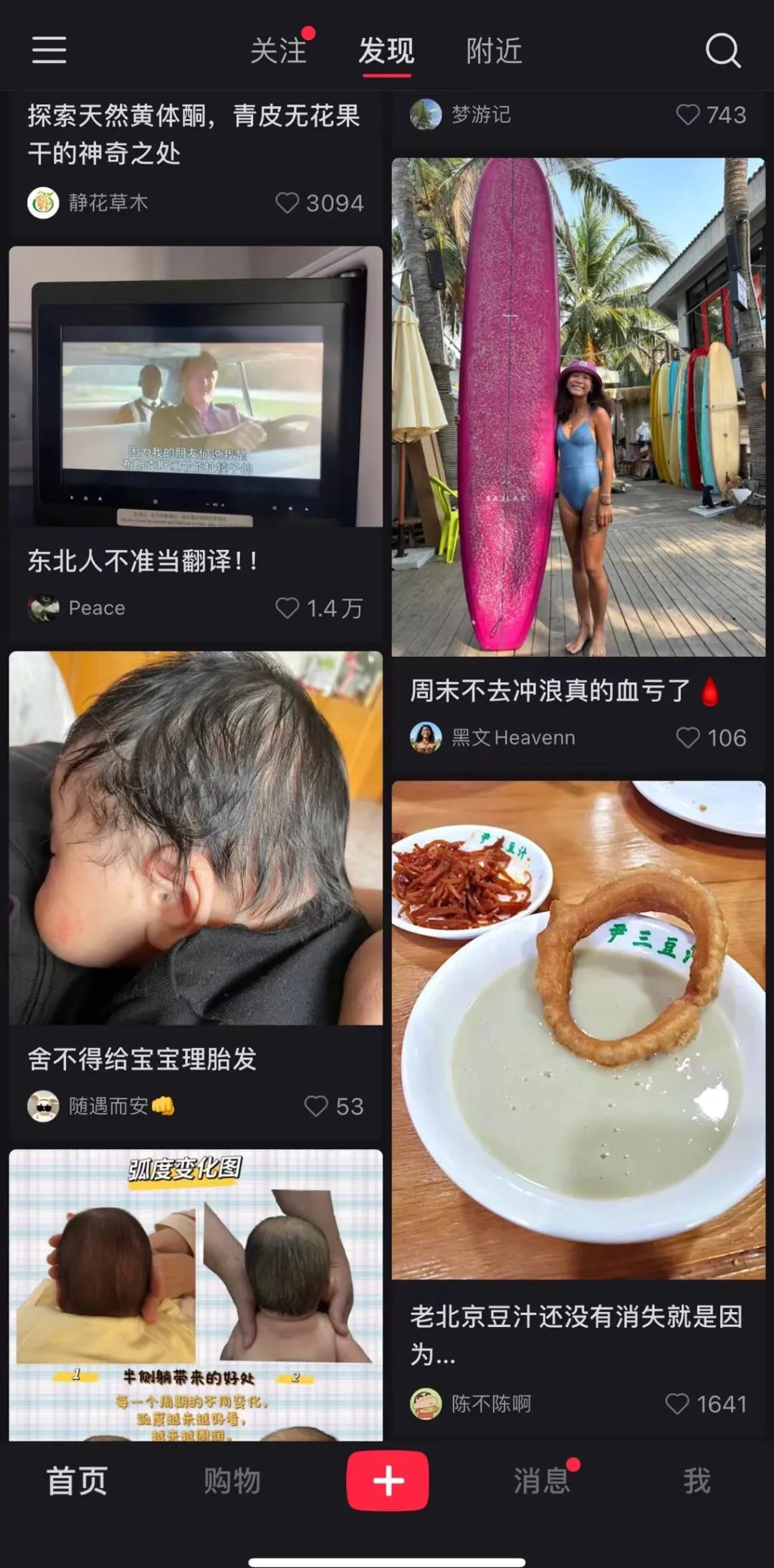Open the 弧度变化图 baby head post
This screenshot has width=774, height=1568.
click(195, 1294)
